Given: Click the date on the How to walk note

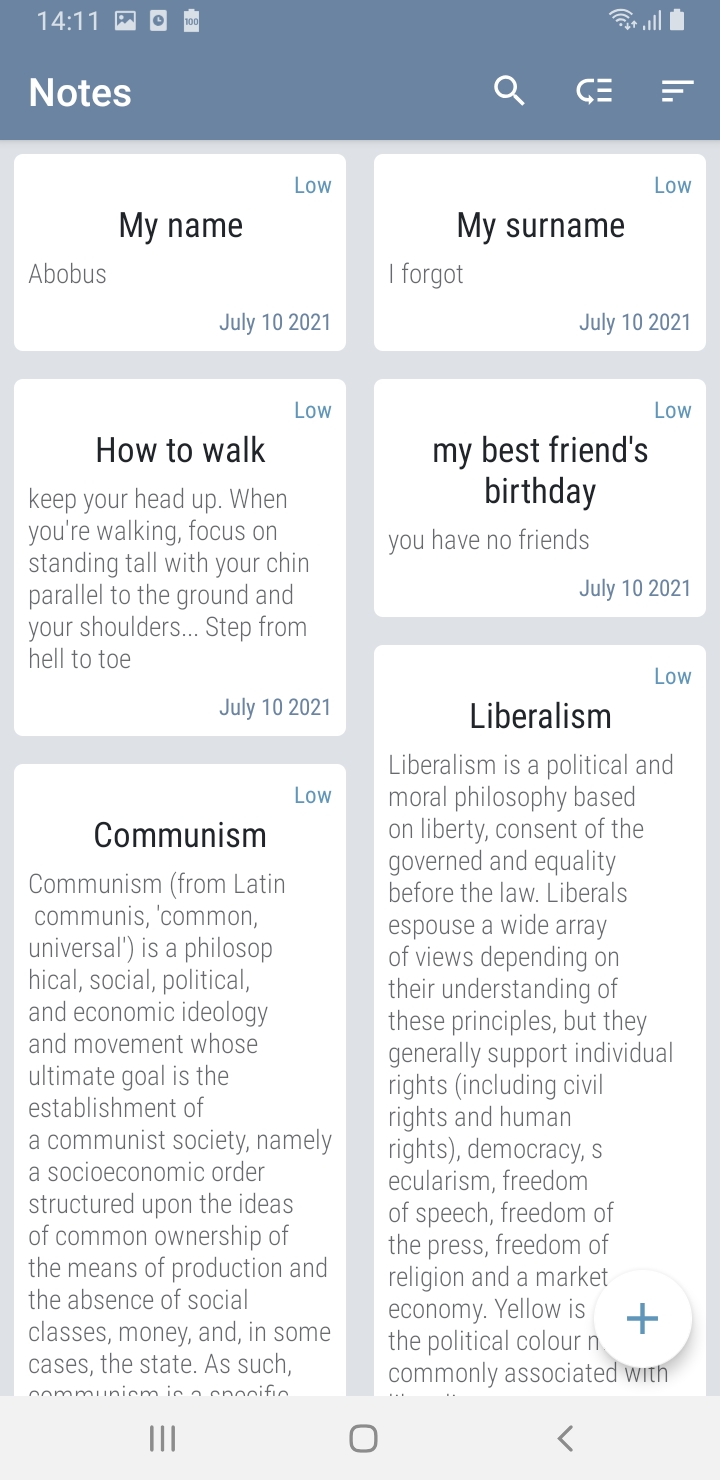Looking at the screenshot, I should tap(275, 707).
